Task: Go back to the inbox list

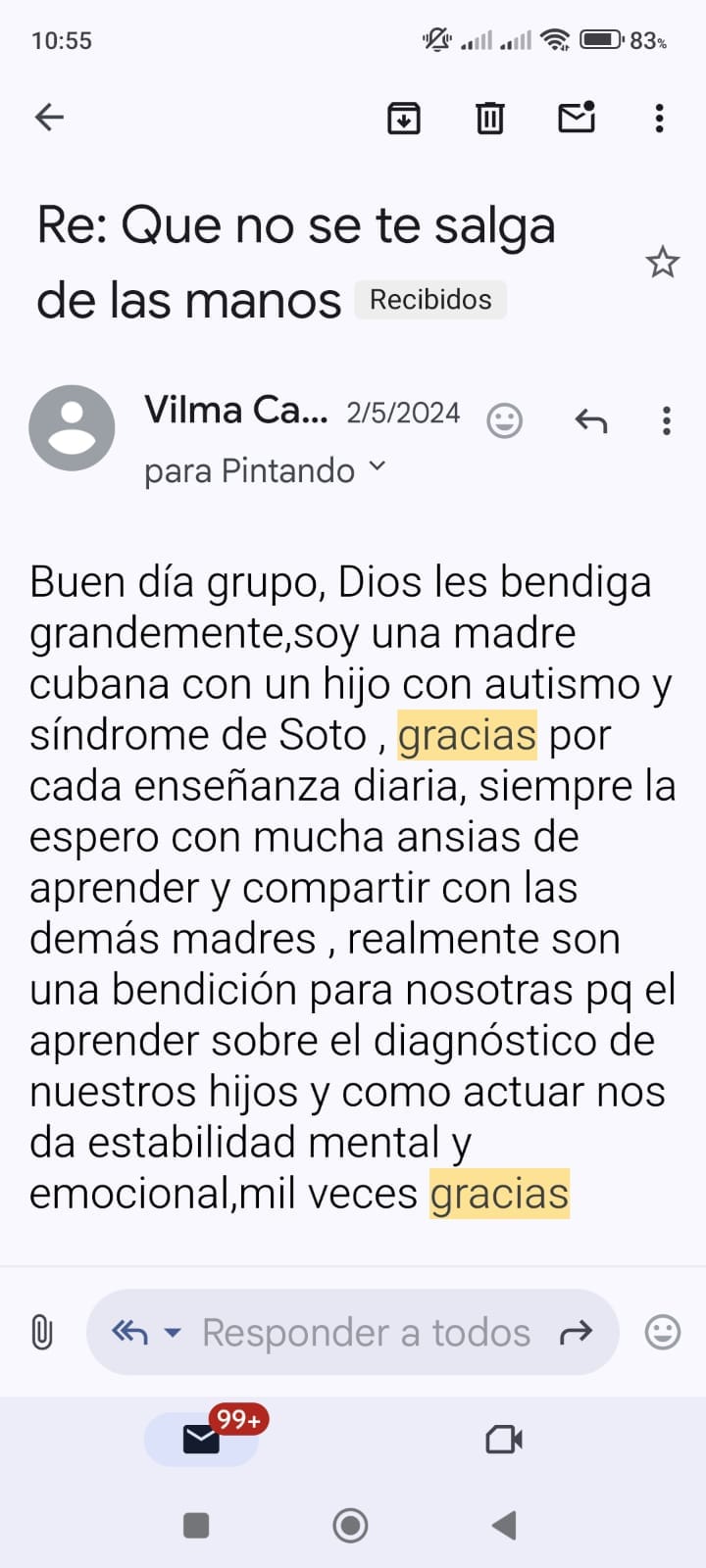Action: 49,118
